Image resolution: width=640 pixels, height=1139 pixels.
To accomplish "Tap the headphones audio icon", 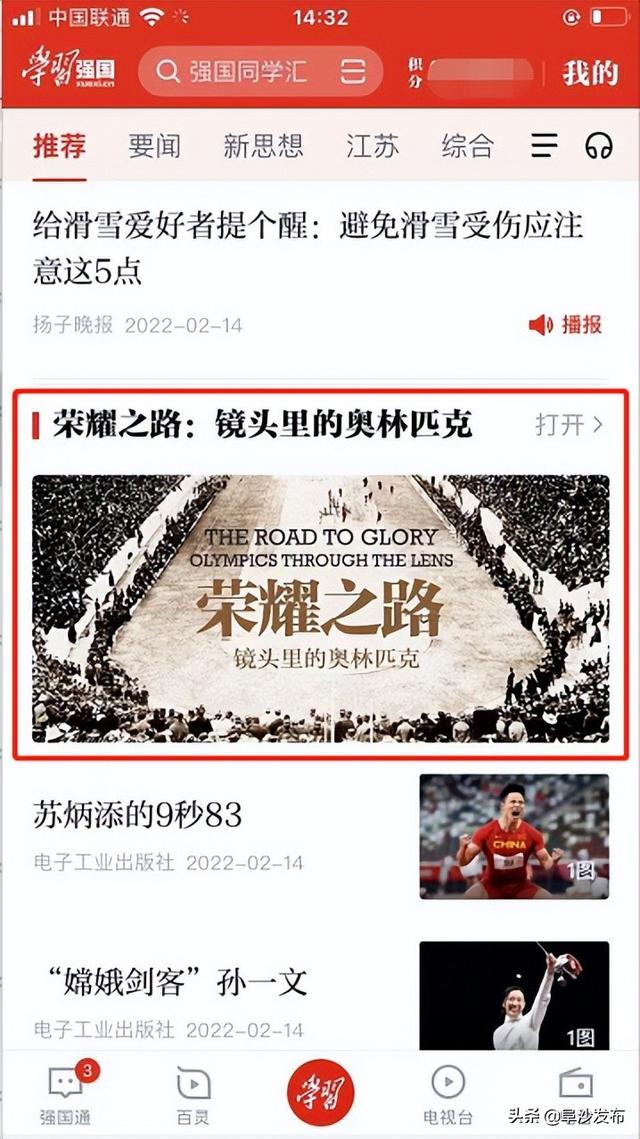I will tap(598, 146).
